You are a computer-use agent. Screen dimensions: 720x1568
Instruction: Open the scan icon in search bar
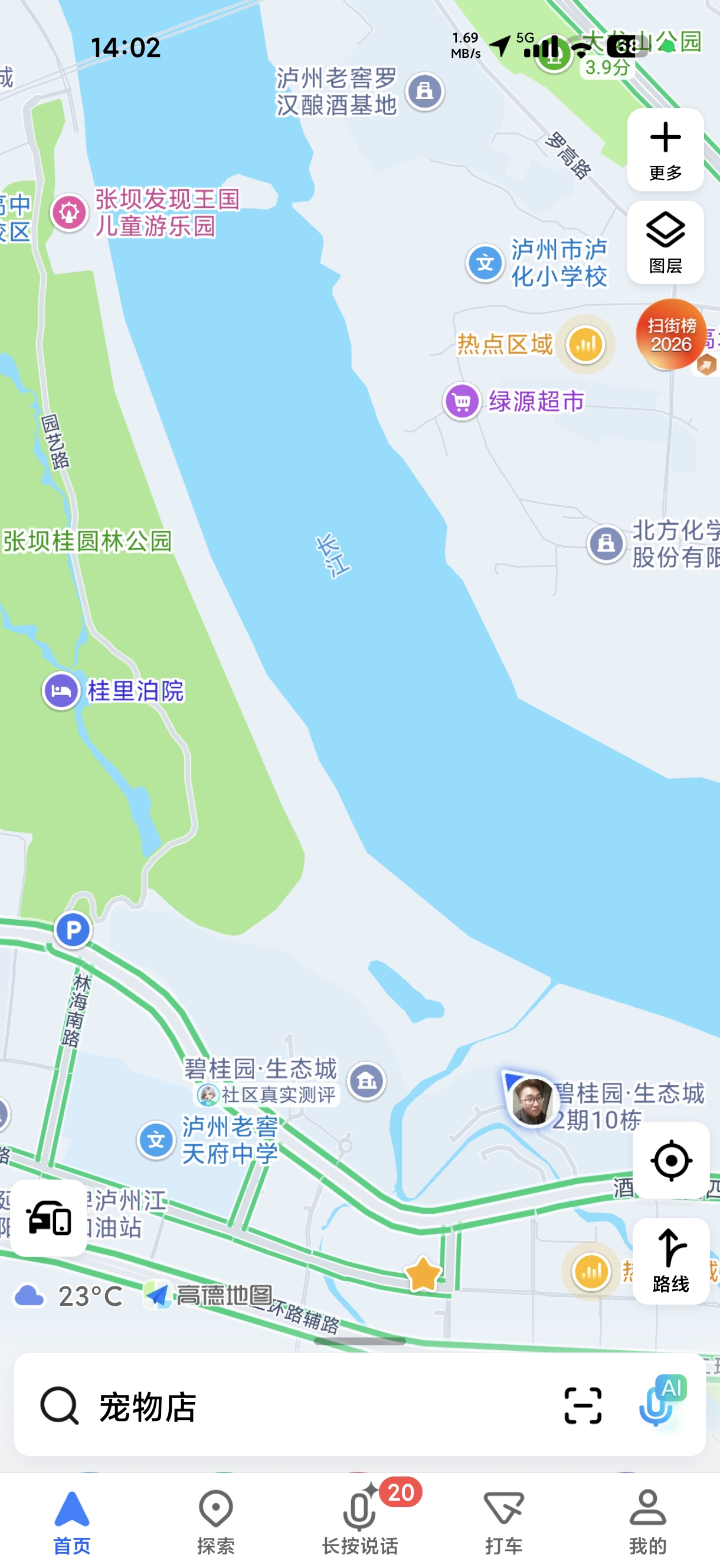coord(582,1406)
